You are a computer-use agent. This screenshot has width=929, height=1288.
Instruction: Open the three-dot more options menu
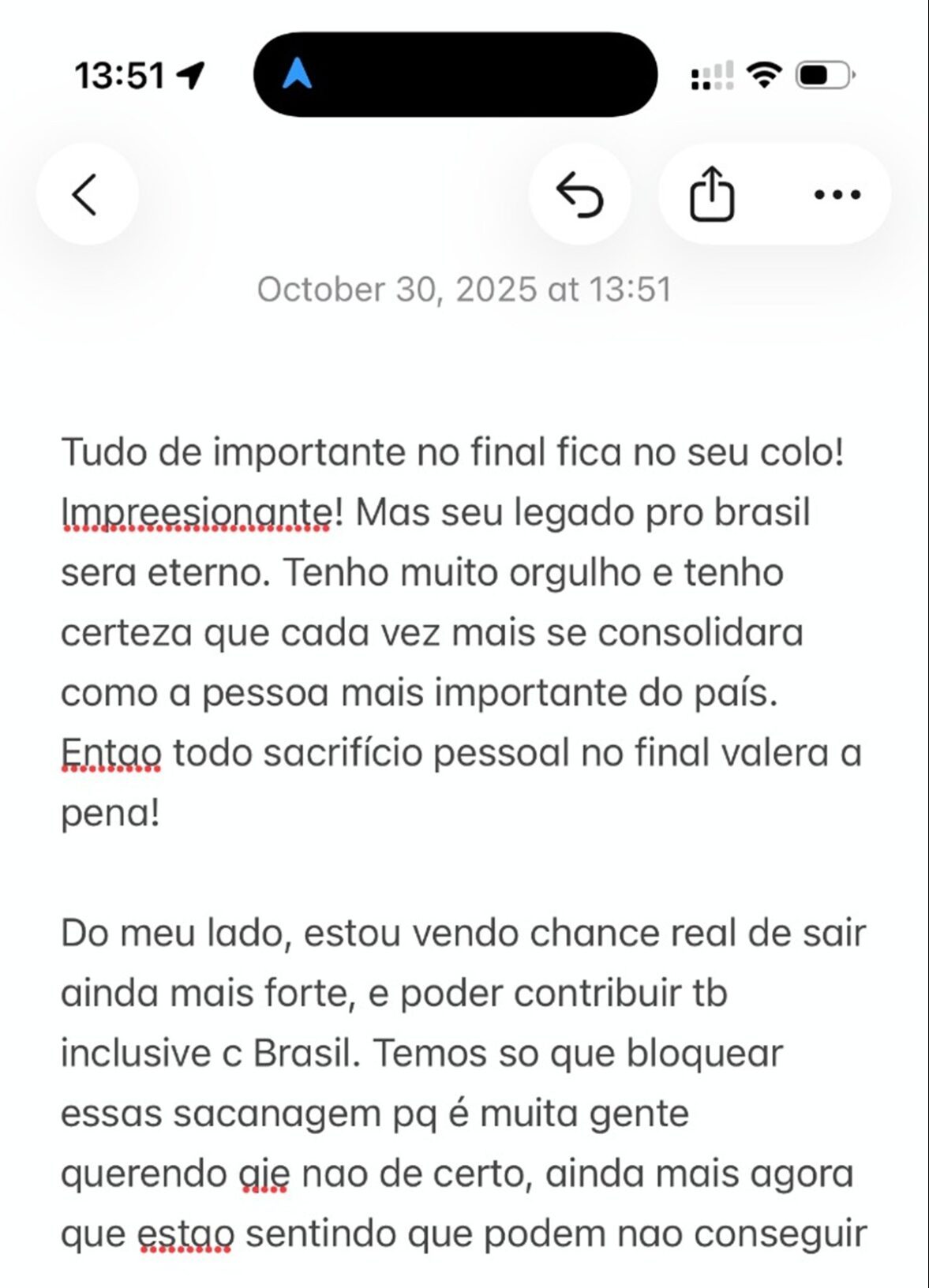coord(837,194)
